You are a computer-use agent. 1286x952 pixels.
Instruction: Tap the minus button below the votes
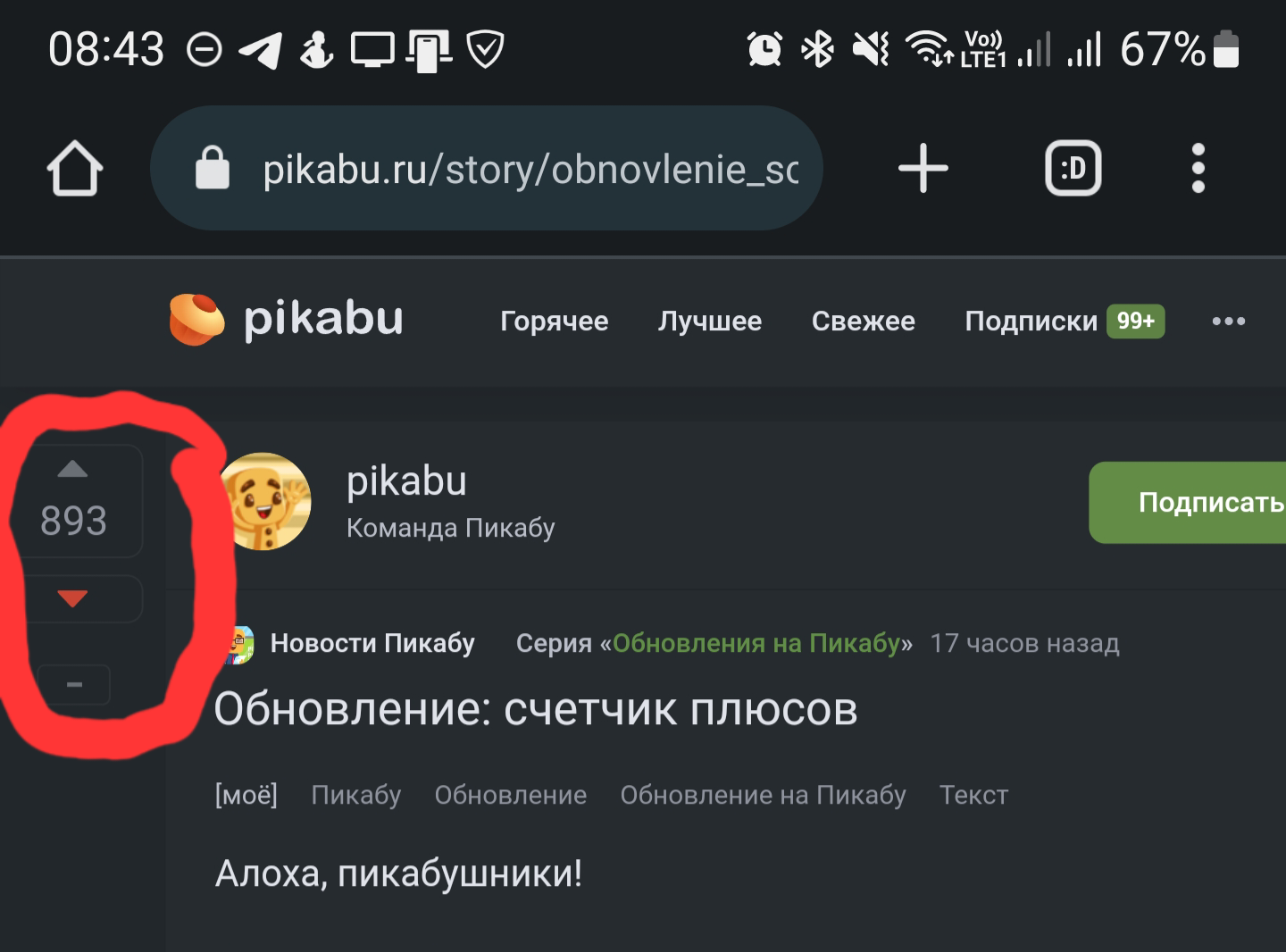[x=74, y=685]
